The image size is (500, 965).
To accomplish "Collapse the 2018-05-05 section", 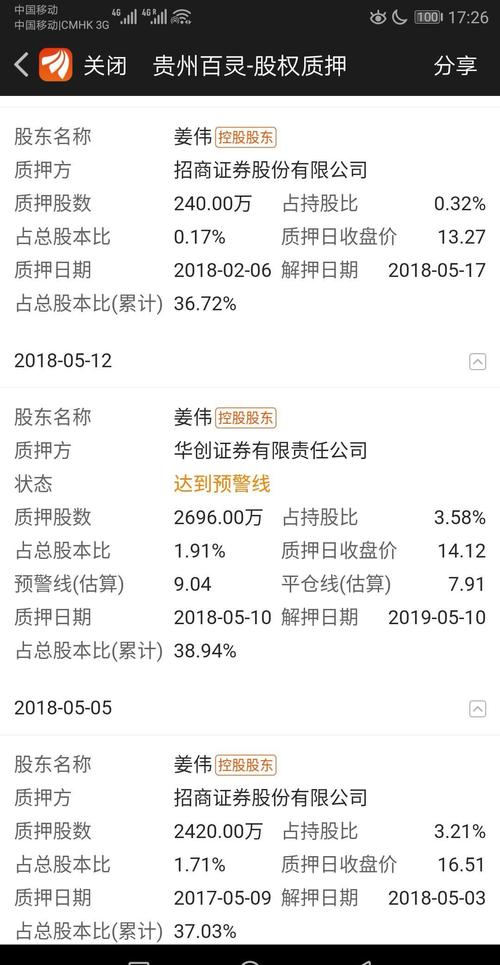I will pyautogui.click(x=478, y=708).
